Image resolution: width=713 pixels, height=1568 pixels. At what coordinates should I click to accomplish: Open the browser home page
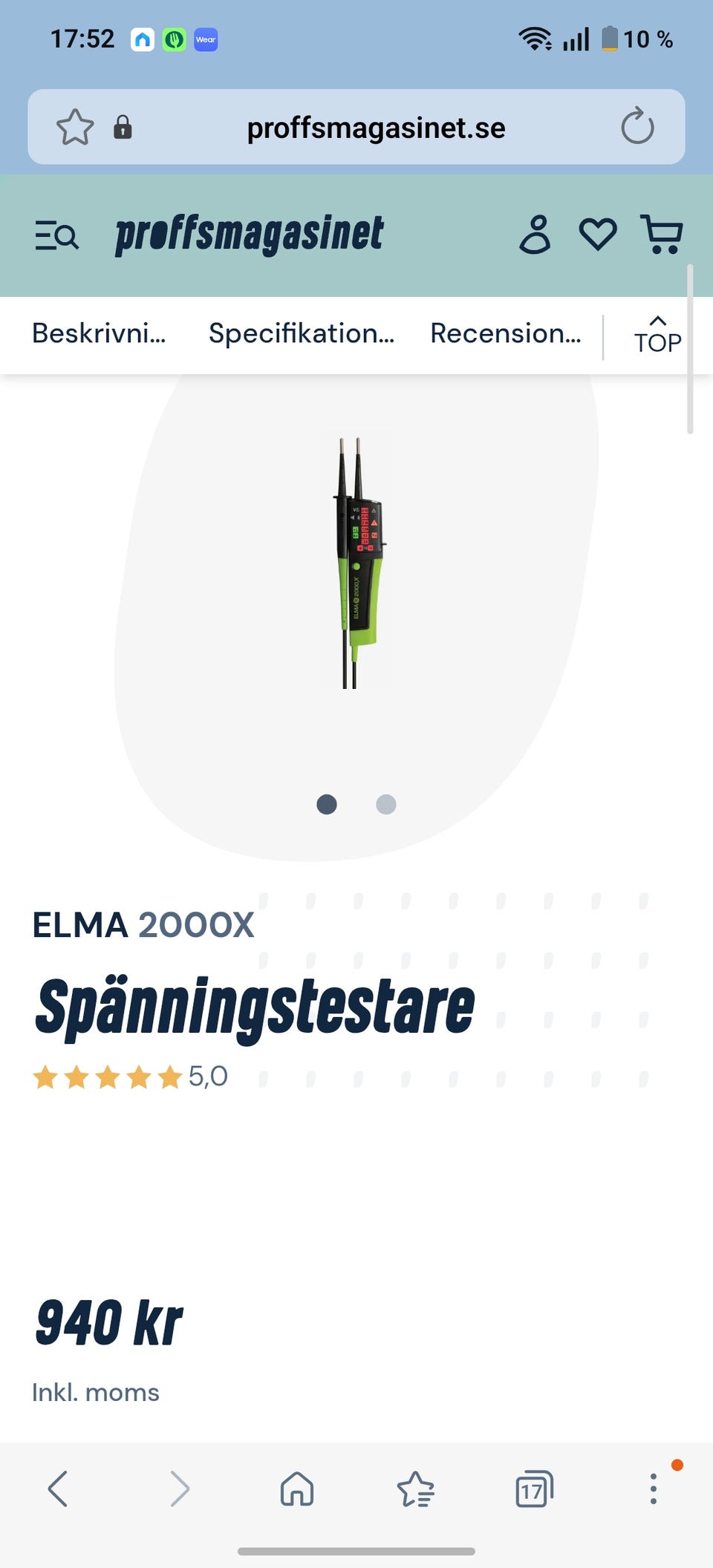(x=297, y=1489)
